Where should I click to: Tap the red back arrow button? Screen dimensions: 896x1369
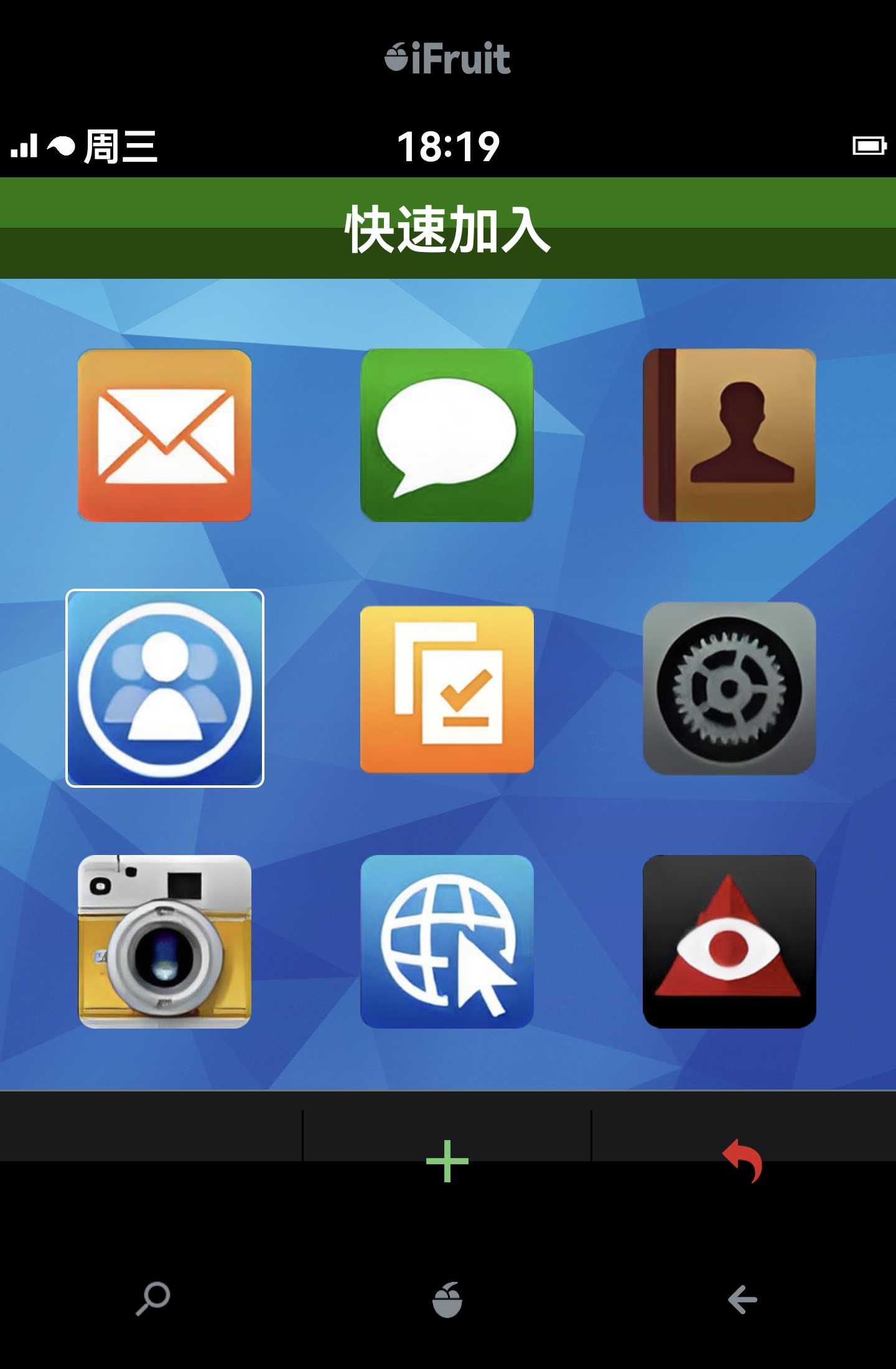point(743,1161)
